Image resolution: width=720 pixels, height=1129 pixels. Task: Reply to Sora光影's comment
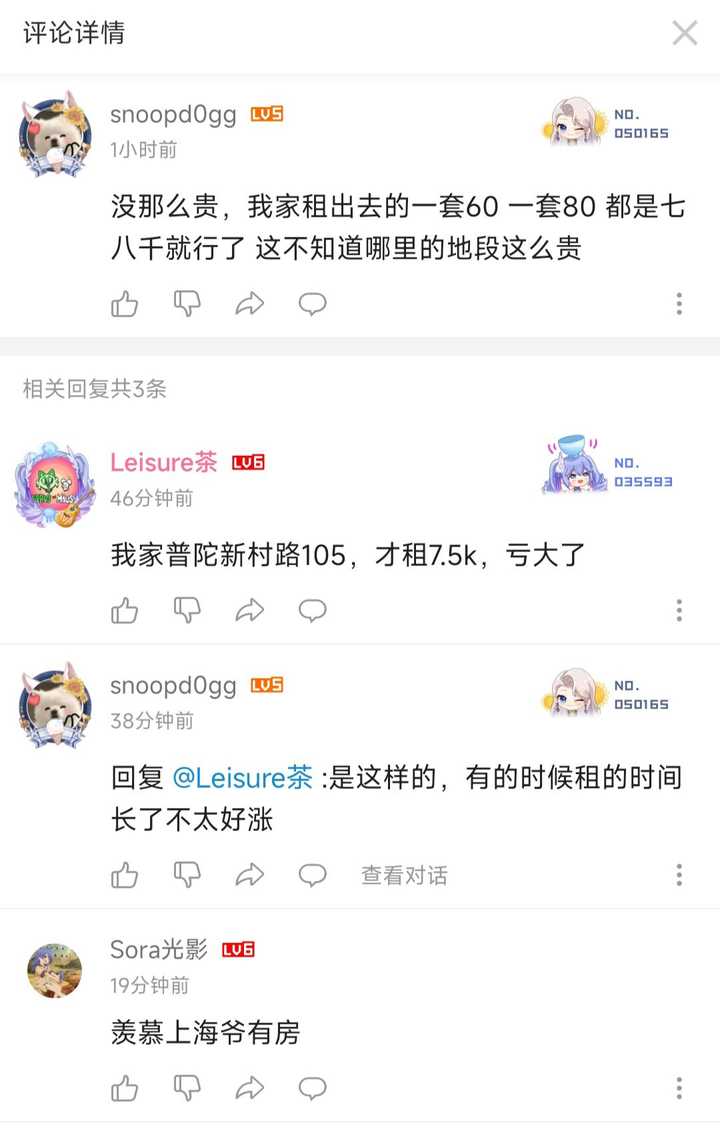click(312, 1088)
